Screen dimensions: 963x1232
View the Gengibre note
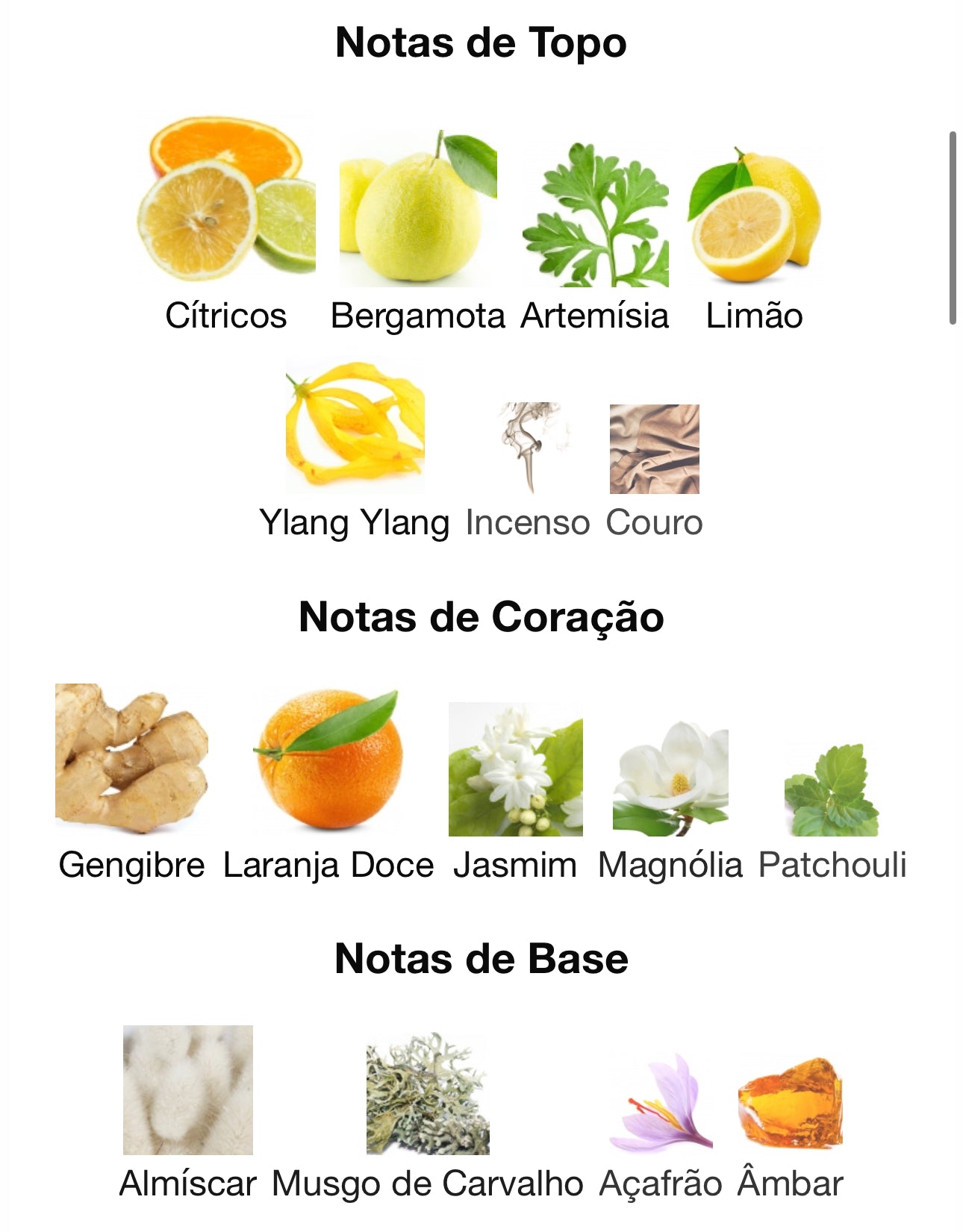coord(131,759)
